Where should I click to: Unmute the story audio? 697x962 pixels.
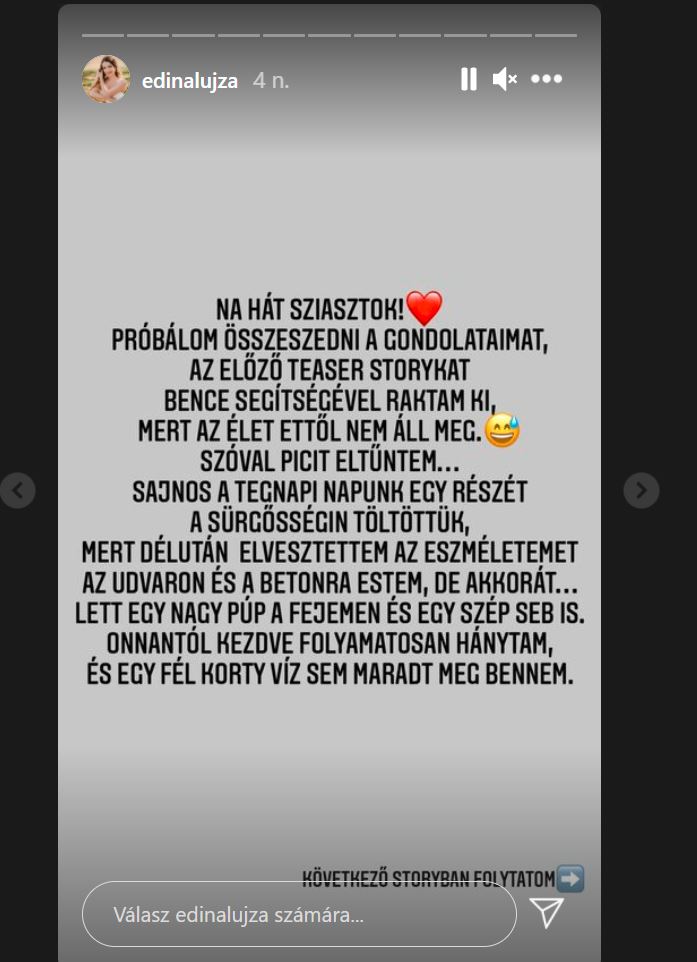tap(505, 80)
